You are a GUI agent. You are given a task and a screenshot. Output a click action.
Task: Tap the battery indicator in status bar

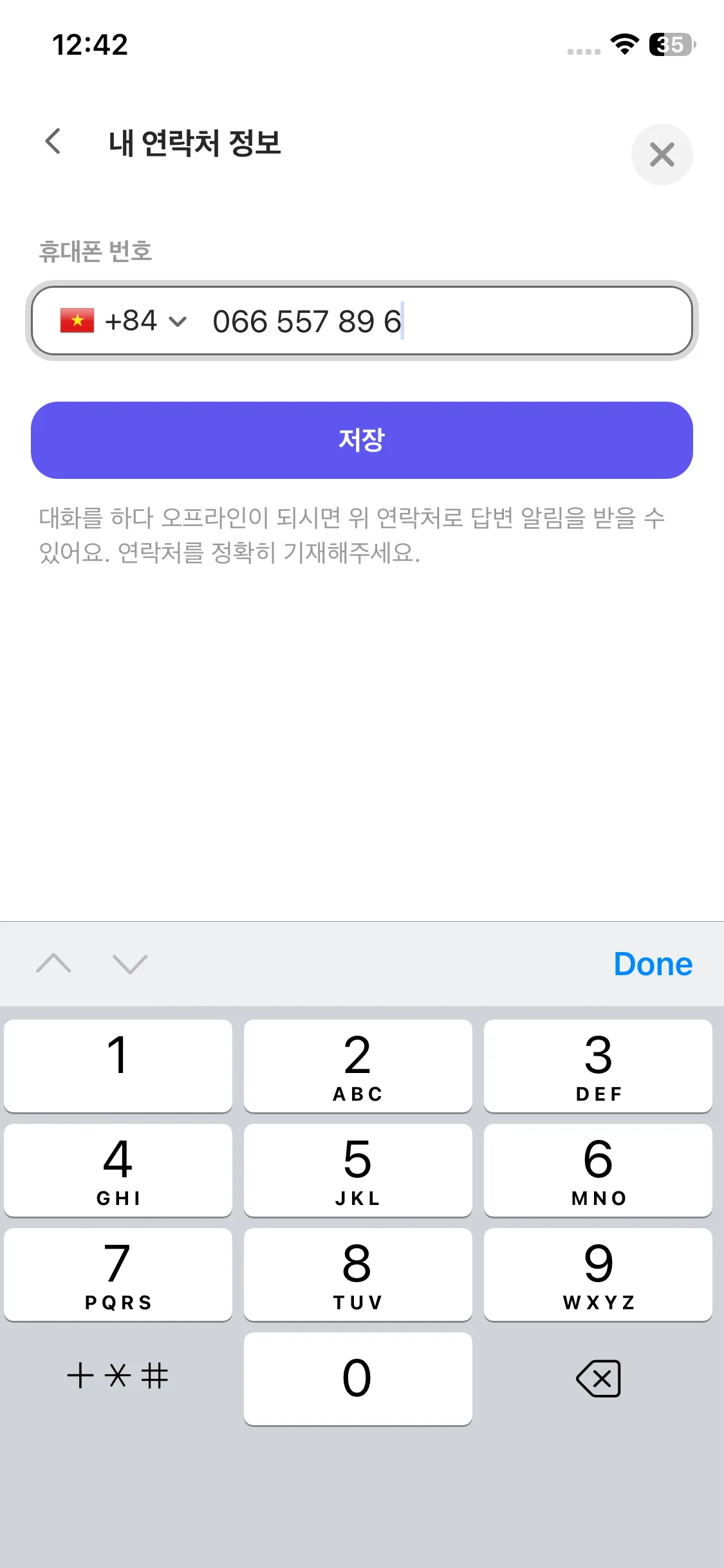point(667,44)
